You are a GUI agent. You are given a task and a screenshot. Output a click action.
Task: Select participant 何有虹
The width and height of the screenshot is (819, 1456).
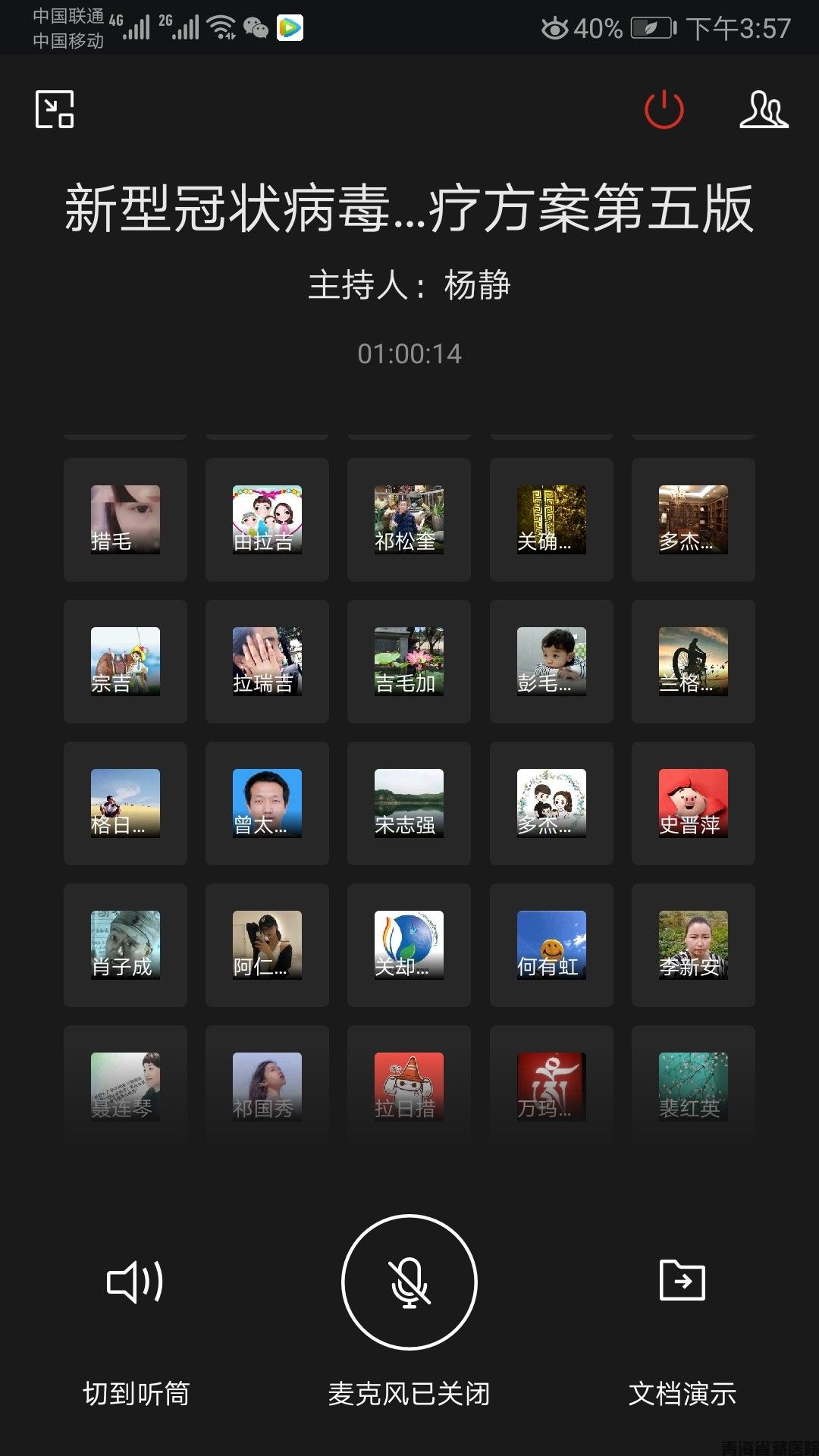(x=551, y=945)
